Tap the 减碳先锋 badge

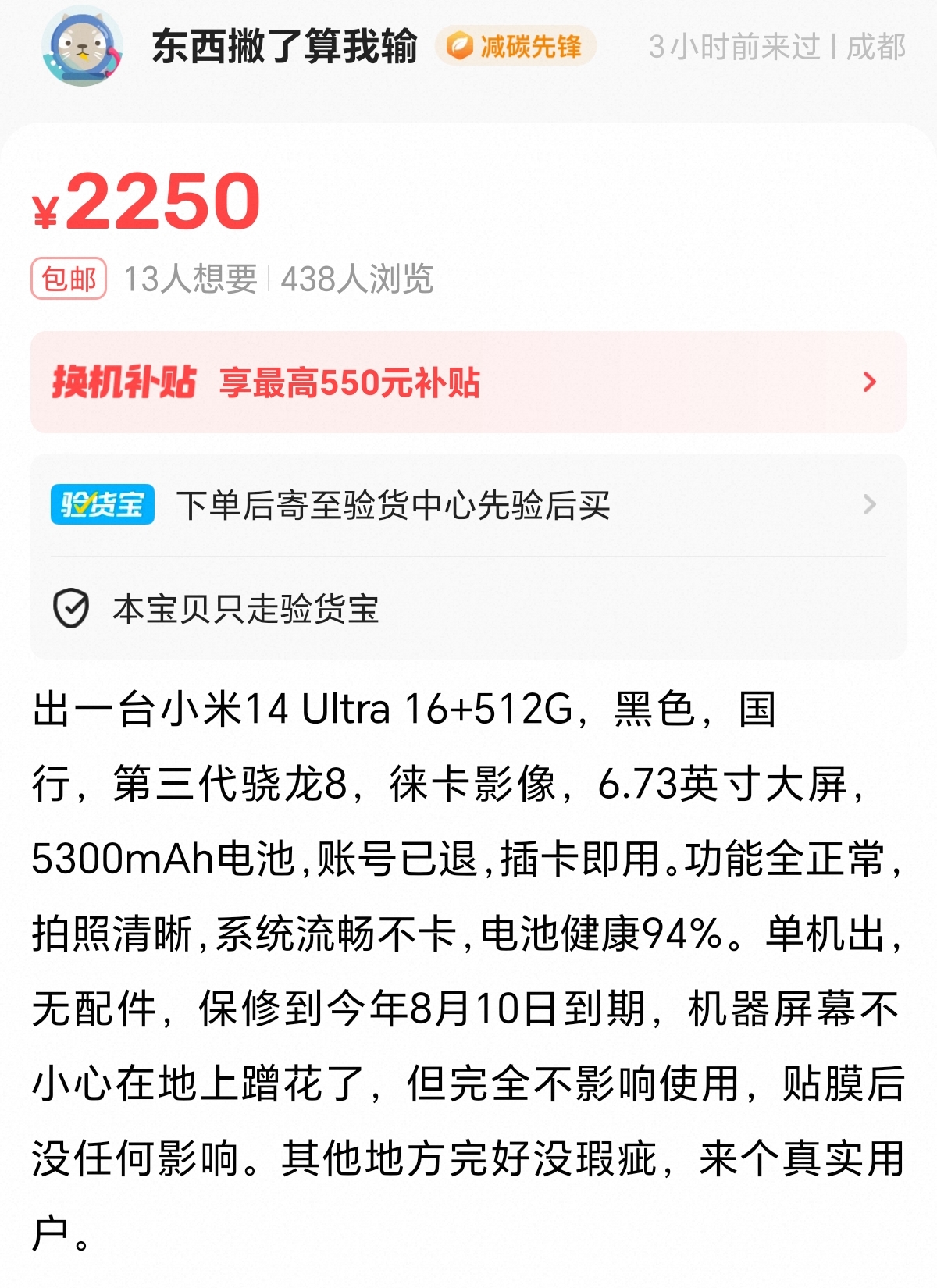[515, 47]
